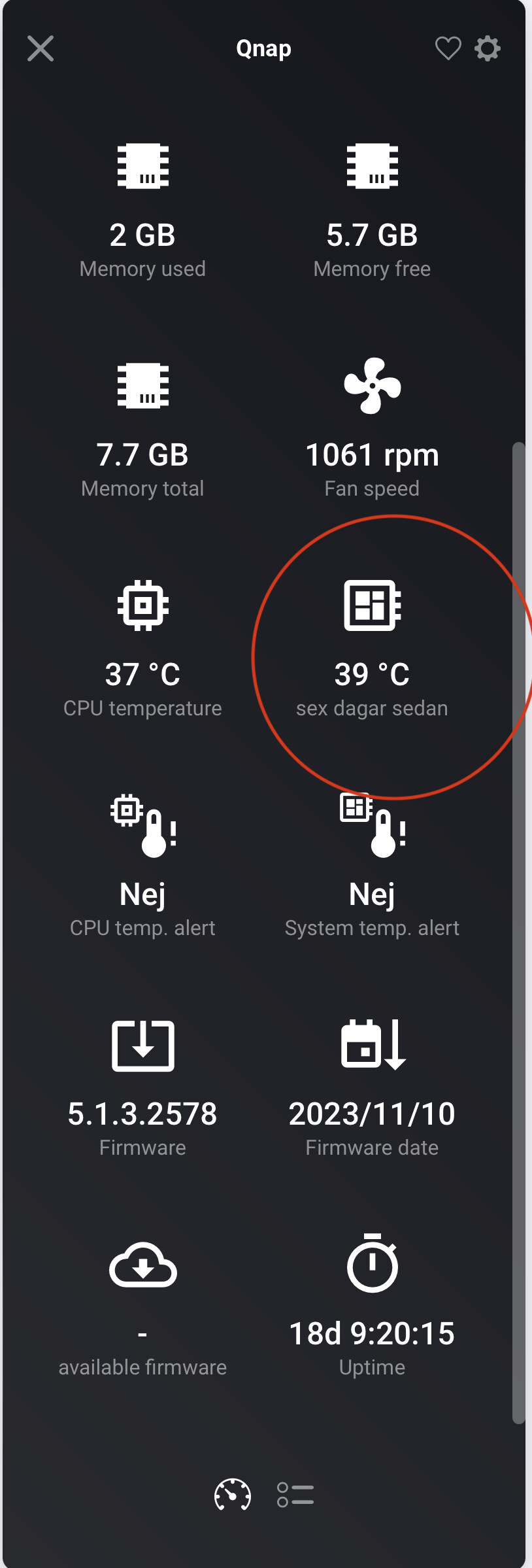
Task: Open the settings gear
Action: 488,48
